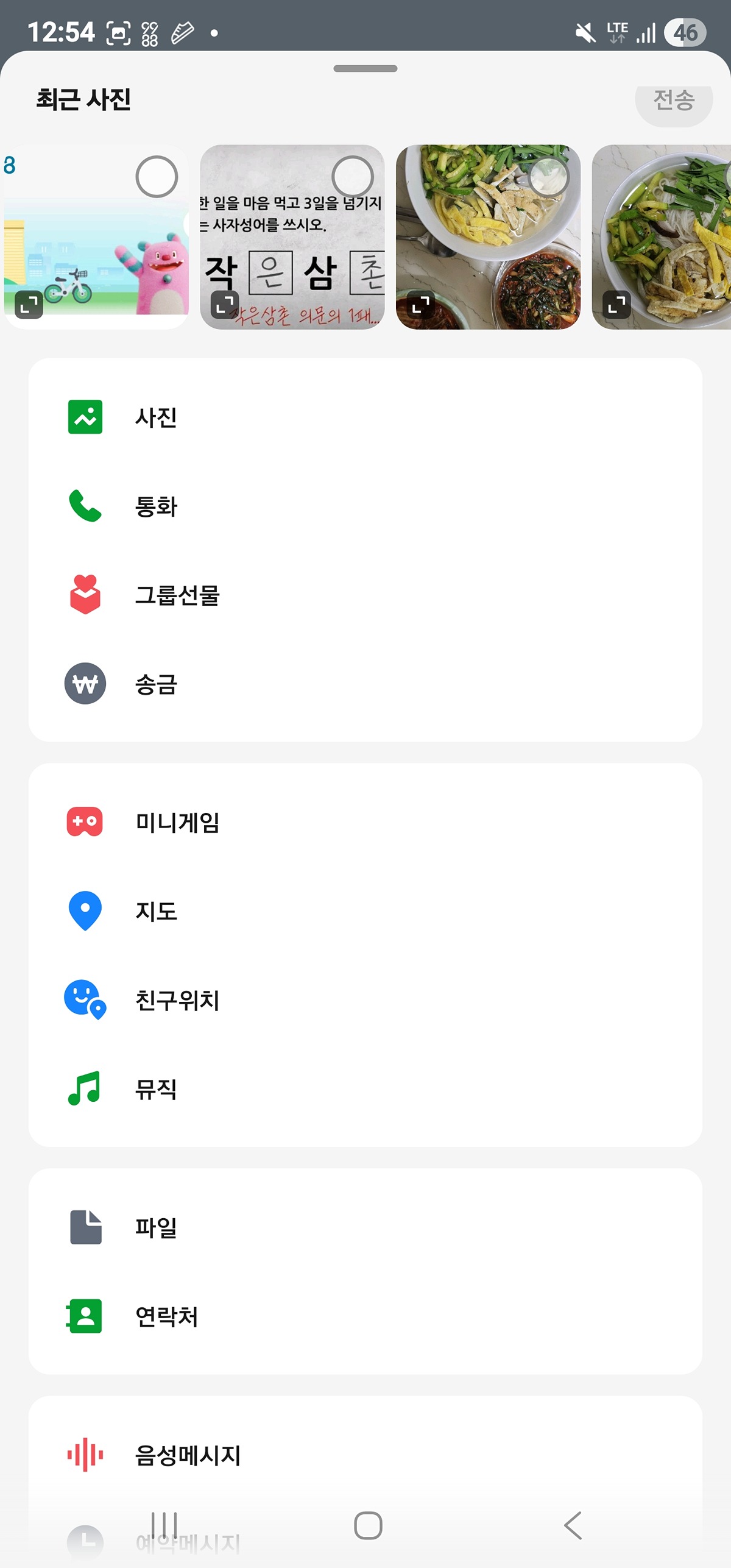Expand the 작은삼촌 quiz image
Screen dimensions: 731x1568
225,304
